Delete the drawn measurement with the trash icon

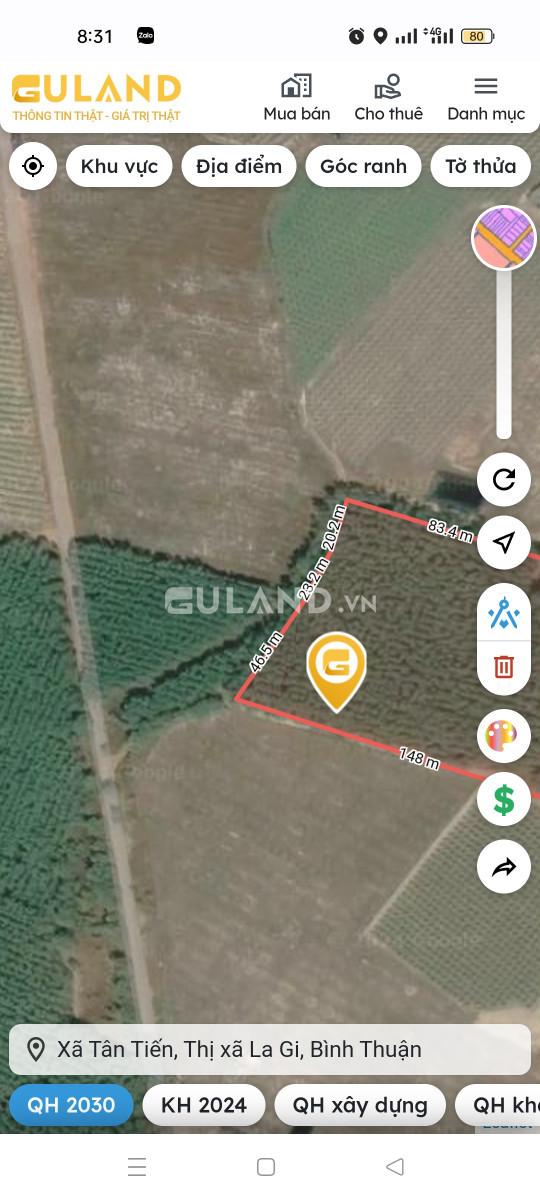point(504,666)
